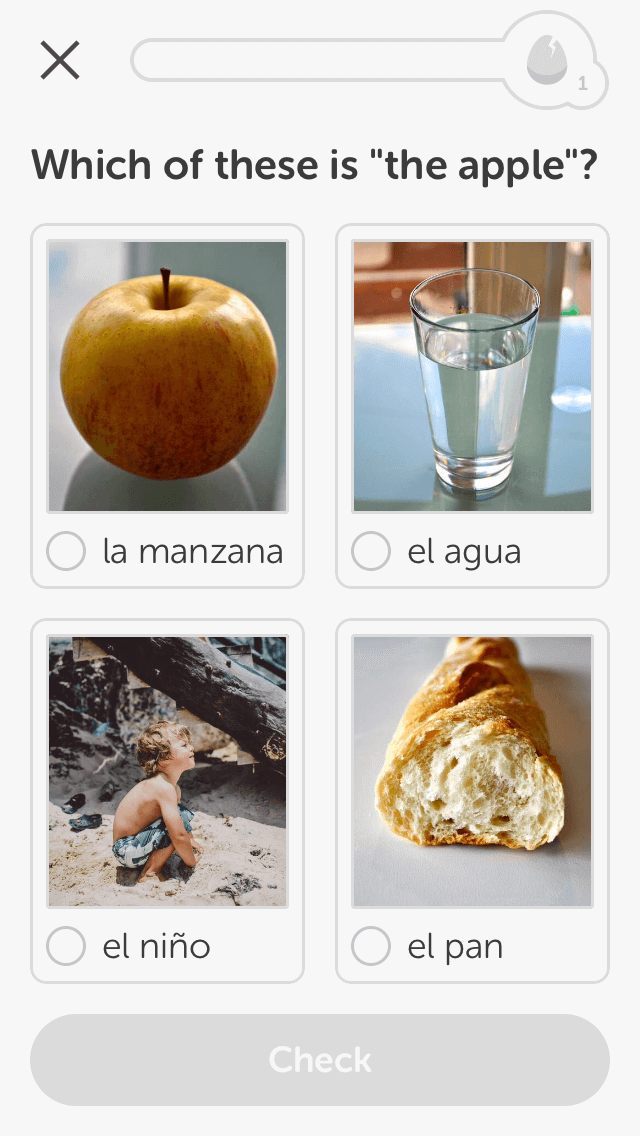Select the "la manzana" answer
Image resolution: width=640 pixels, height=1136 pixels.
click(x=167, y=405)
